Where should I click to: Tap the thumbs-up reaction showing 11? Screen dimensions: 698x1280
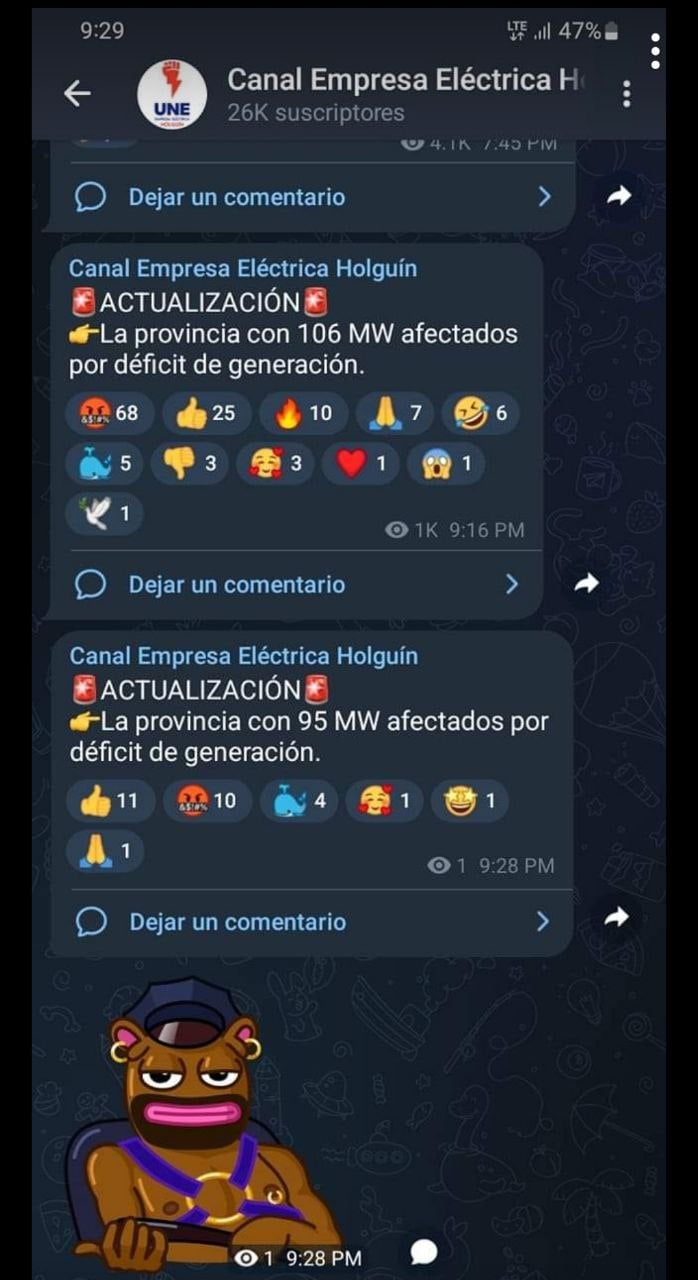click(x=110, y=801)
